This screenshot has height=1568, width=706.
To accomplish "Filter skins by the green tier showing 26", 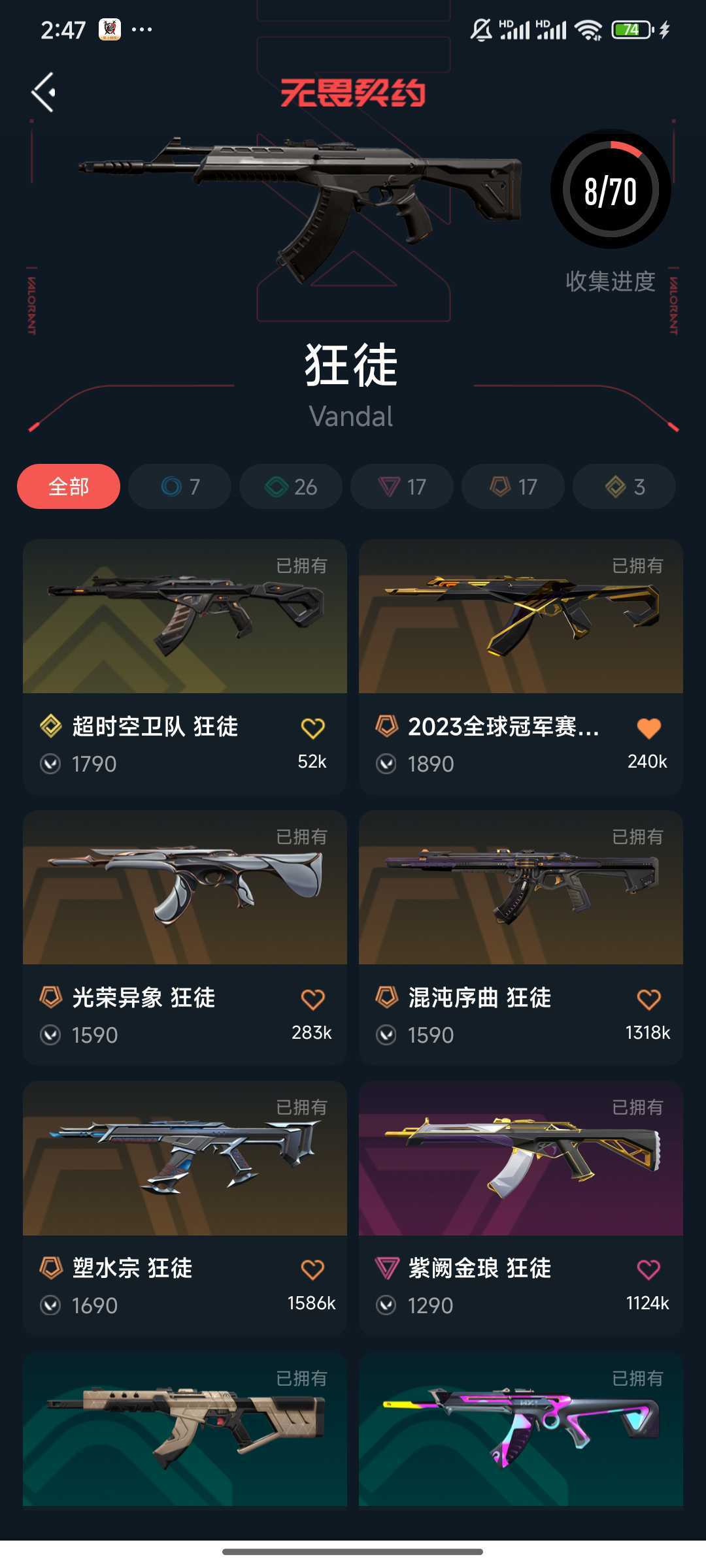I will (x=291, y=487).
